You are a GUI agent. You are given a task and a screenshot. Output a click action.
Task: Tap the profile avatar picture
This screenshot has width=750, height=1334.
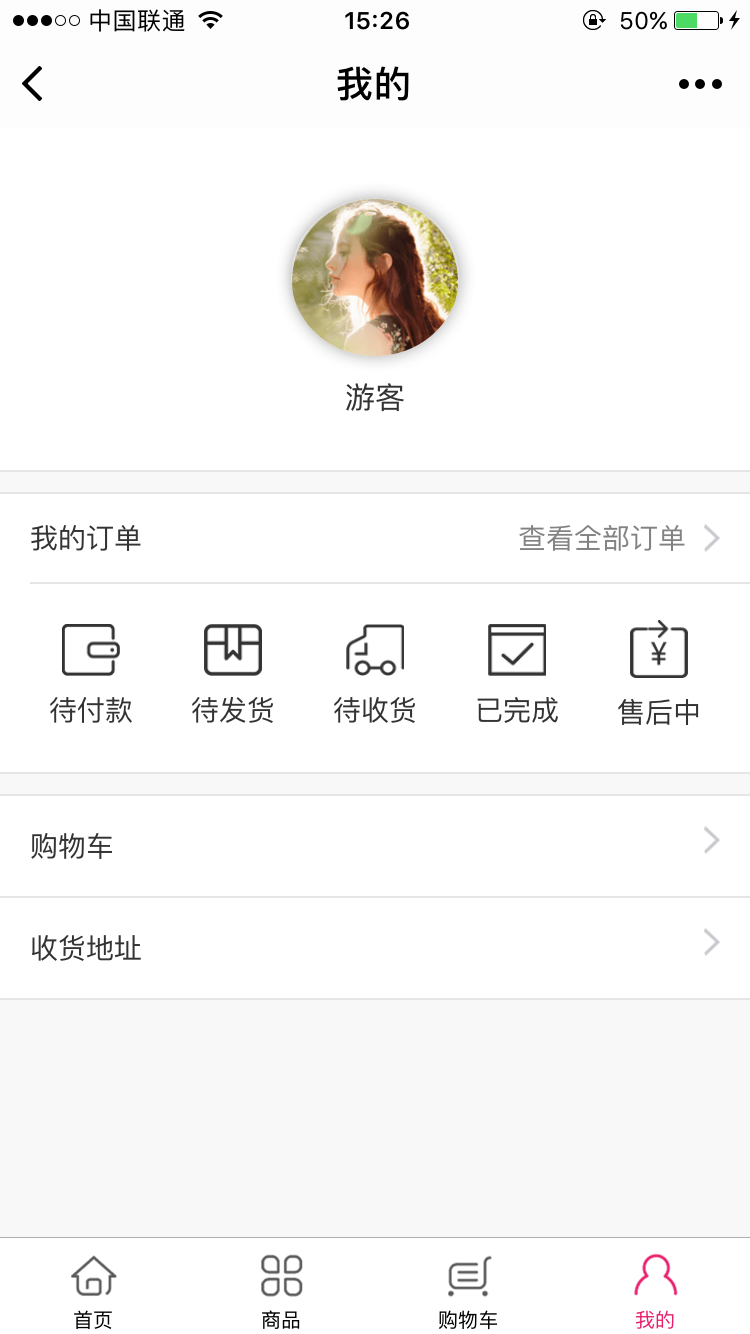point(375,278)
